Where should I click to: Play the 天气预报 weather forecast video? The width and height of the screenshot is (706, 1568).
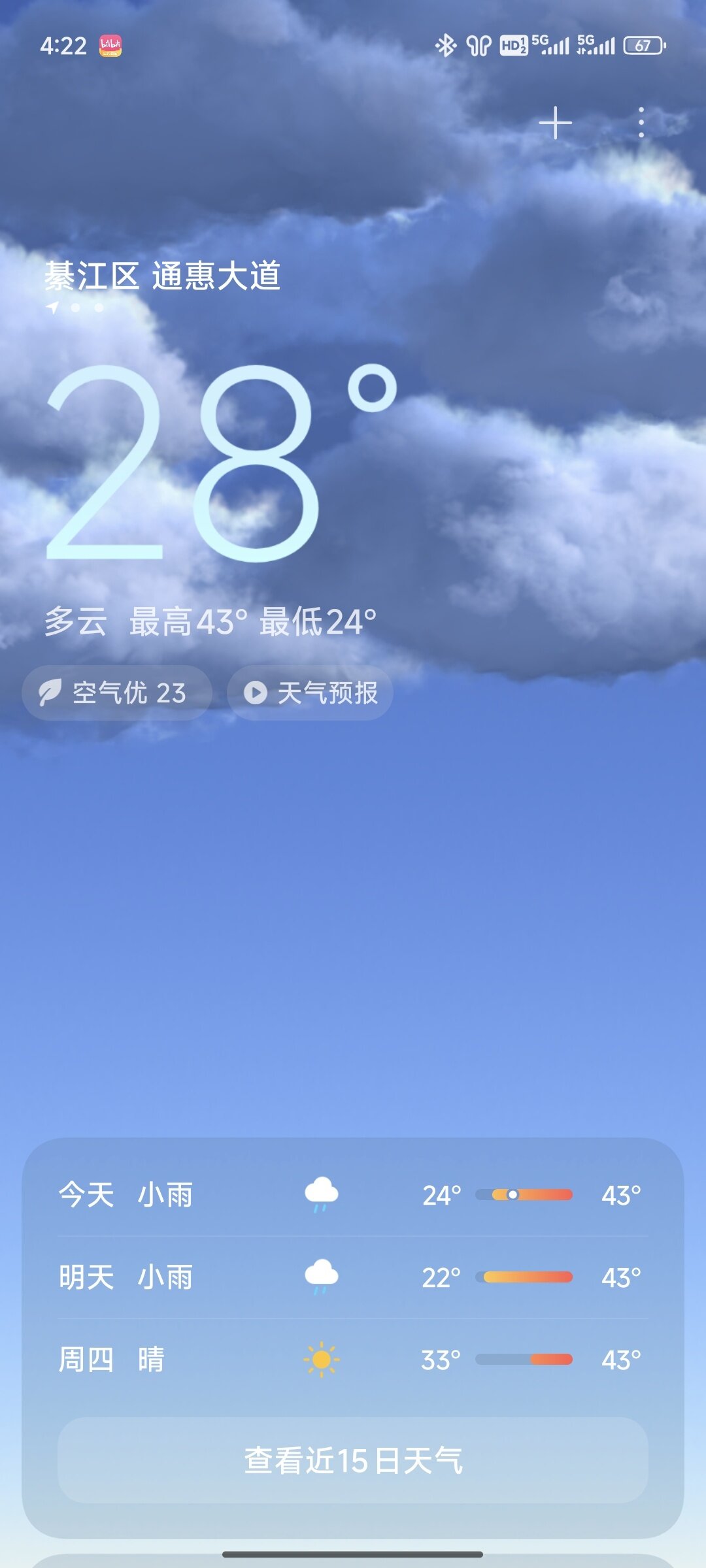pyautogui.click(x=310, y=693)
